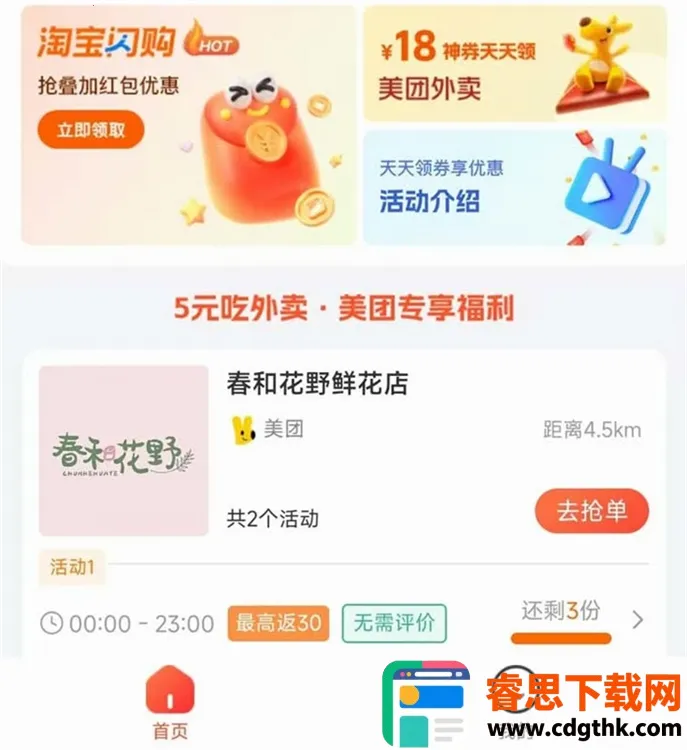Switch to the 首页 tab
The image size is (687, 750).
pos(170,703)
